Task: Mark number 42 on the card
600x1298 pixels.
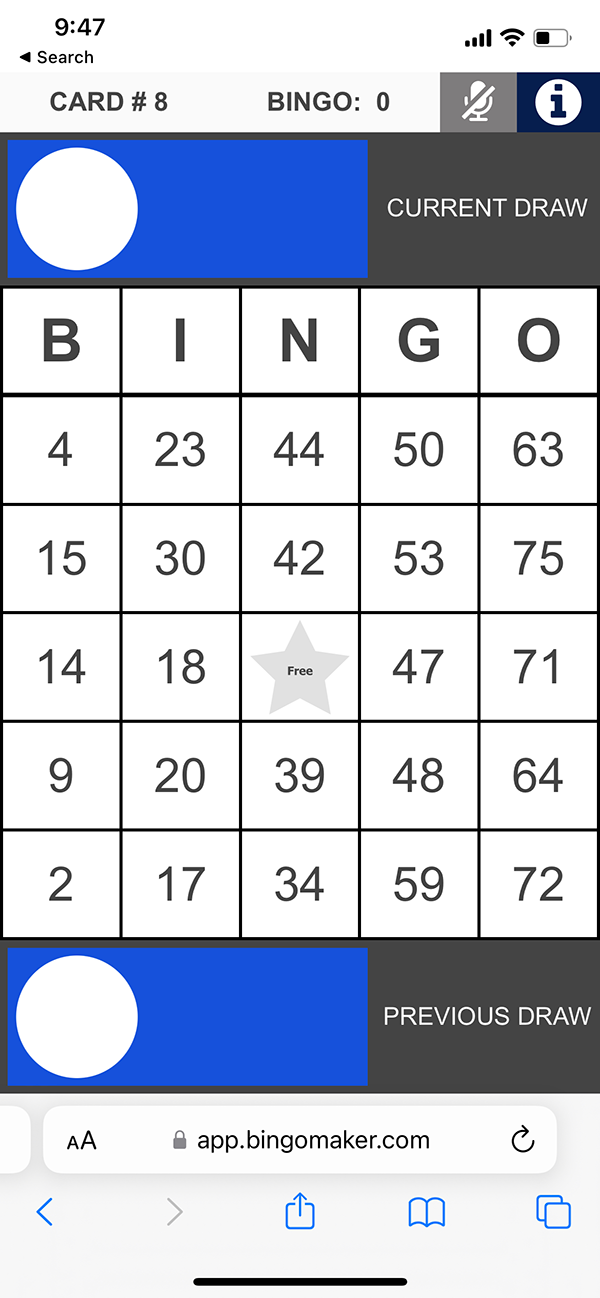Action: pyautogui.click(x=299, y=558)
